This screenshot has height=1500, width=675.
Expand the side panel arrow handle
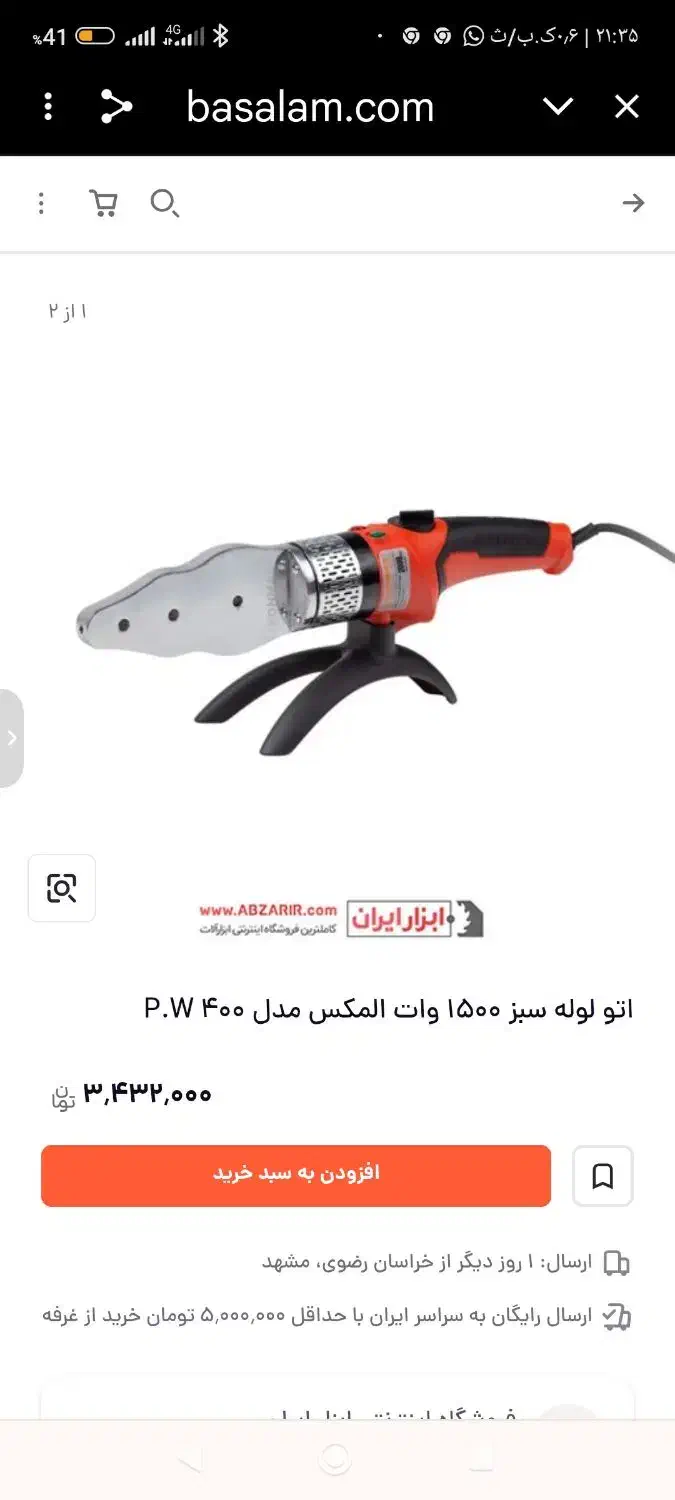(11, 738)
